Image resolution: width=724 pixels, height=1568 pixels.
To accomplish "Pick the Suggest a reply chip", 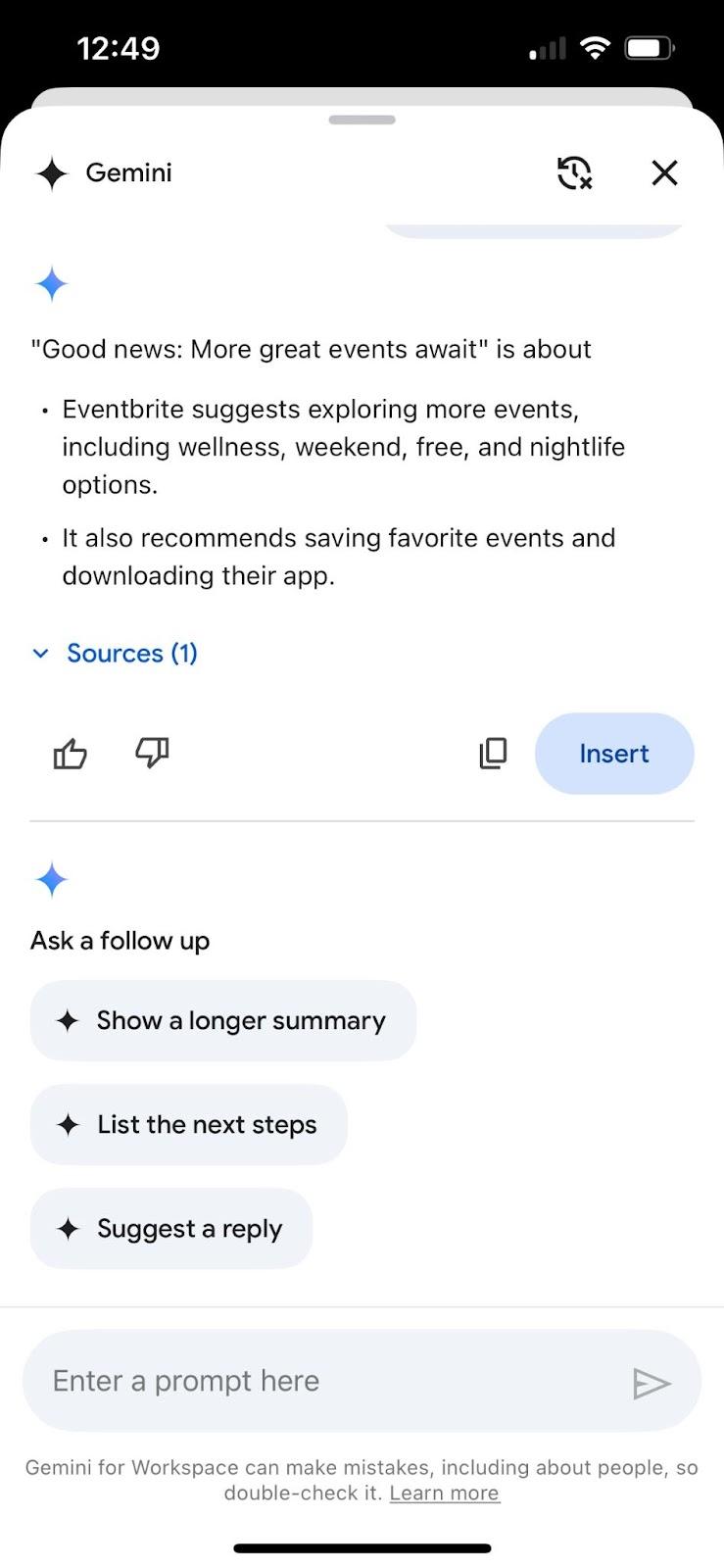I will click(171, 1229).
